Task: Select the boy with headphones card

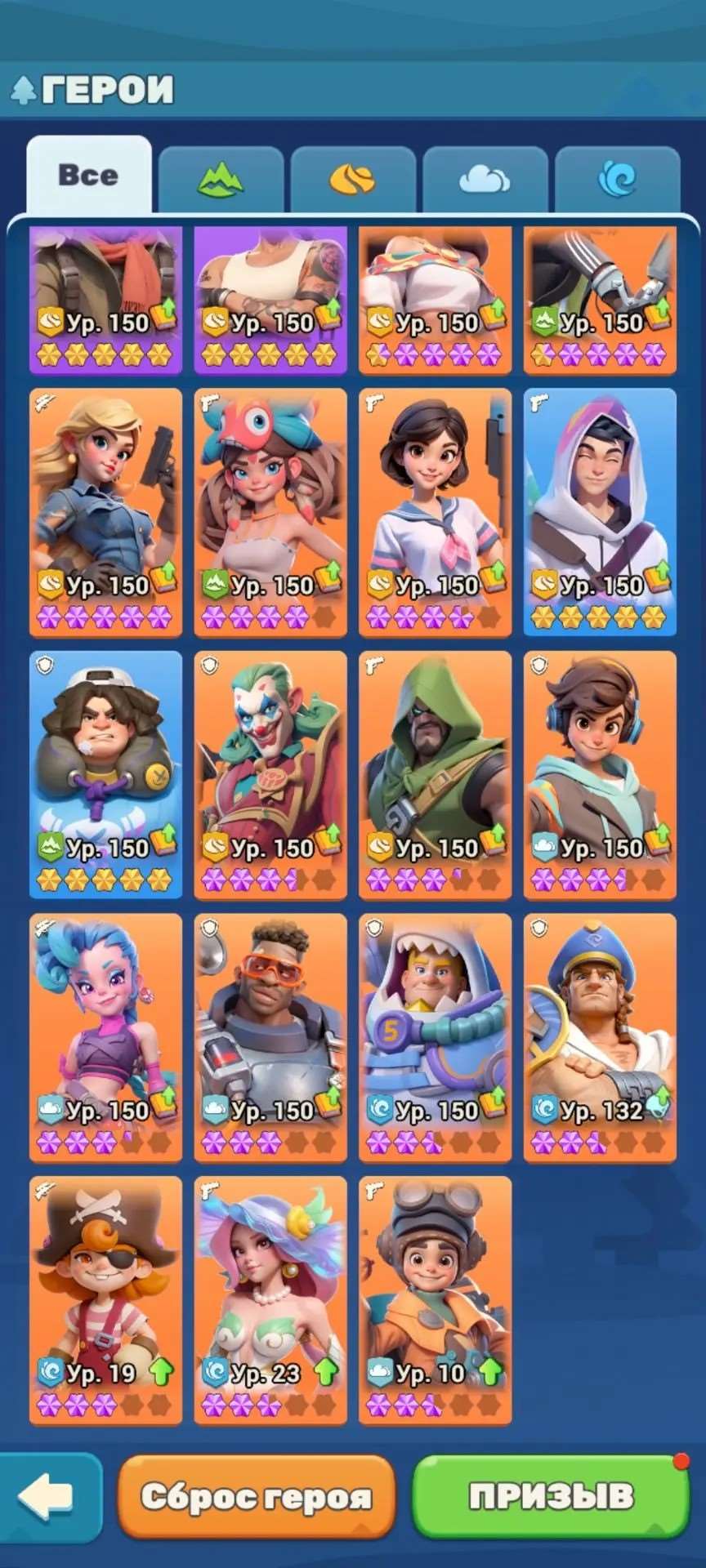Action: coord(600,775)
